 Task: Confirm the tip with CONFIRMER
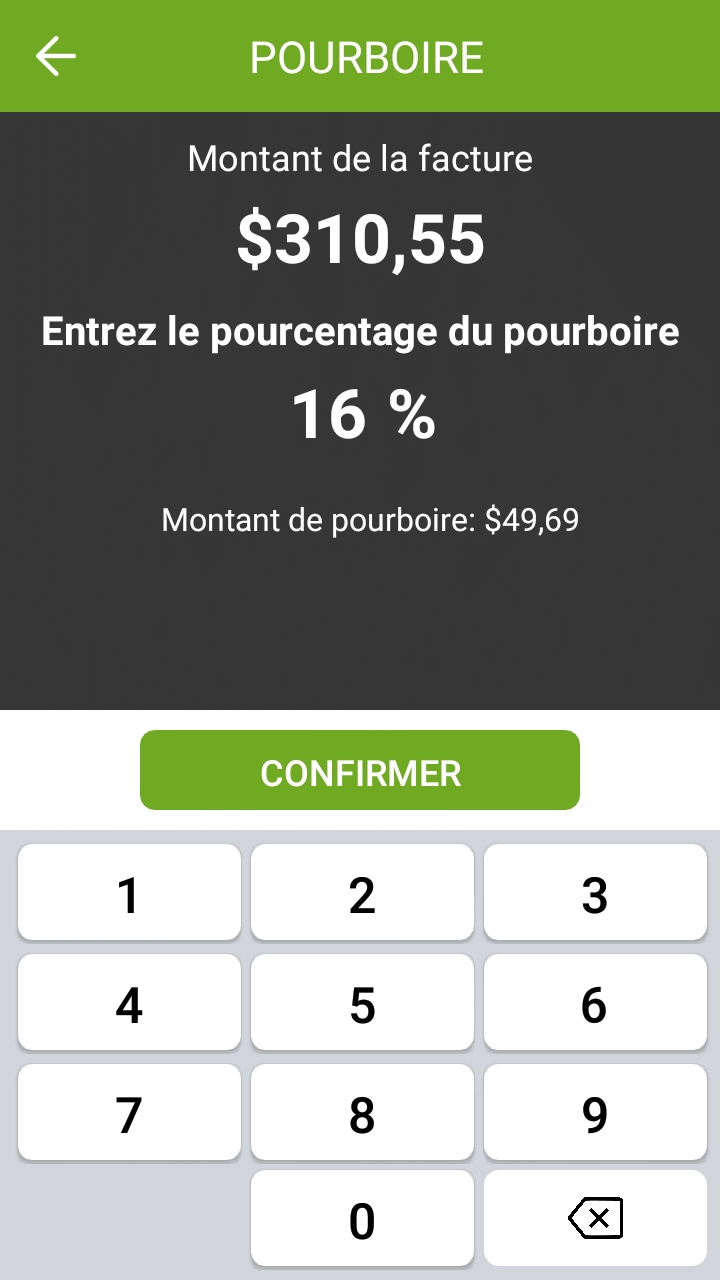click(x=360, y=770)
